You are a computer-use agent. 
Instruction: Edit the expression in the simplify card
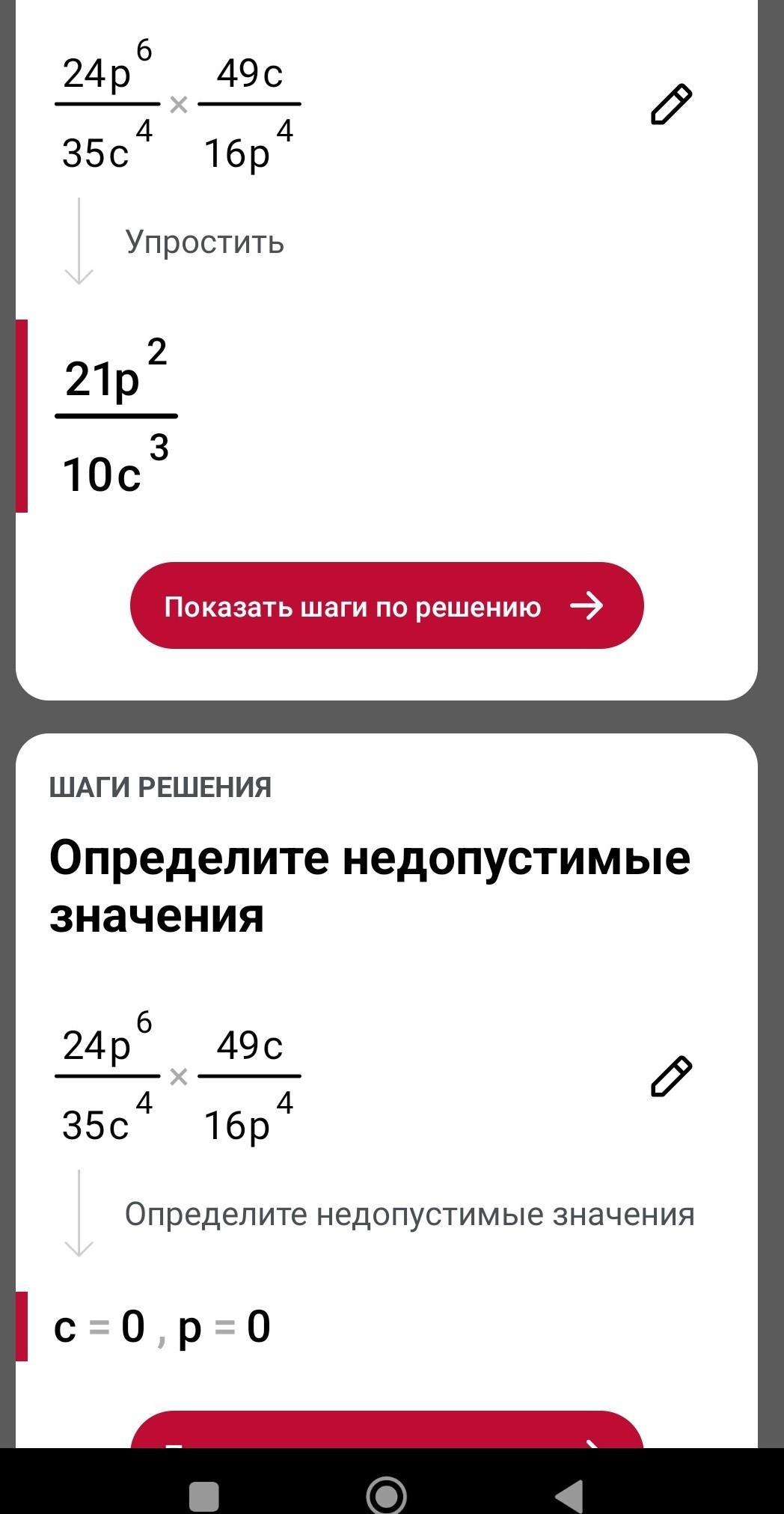(671, 104)
